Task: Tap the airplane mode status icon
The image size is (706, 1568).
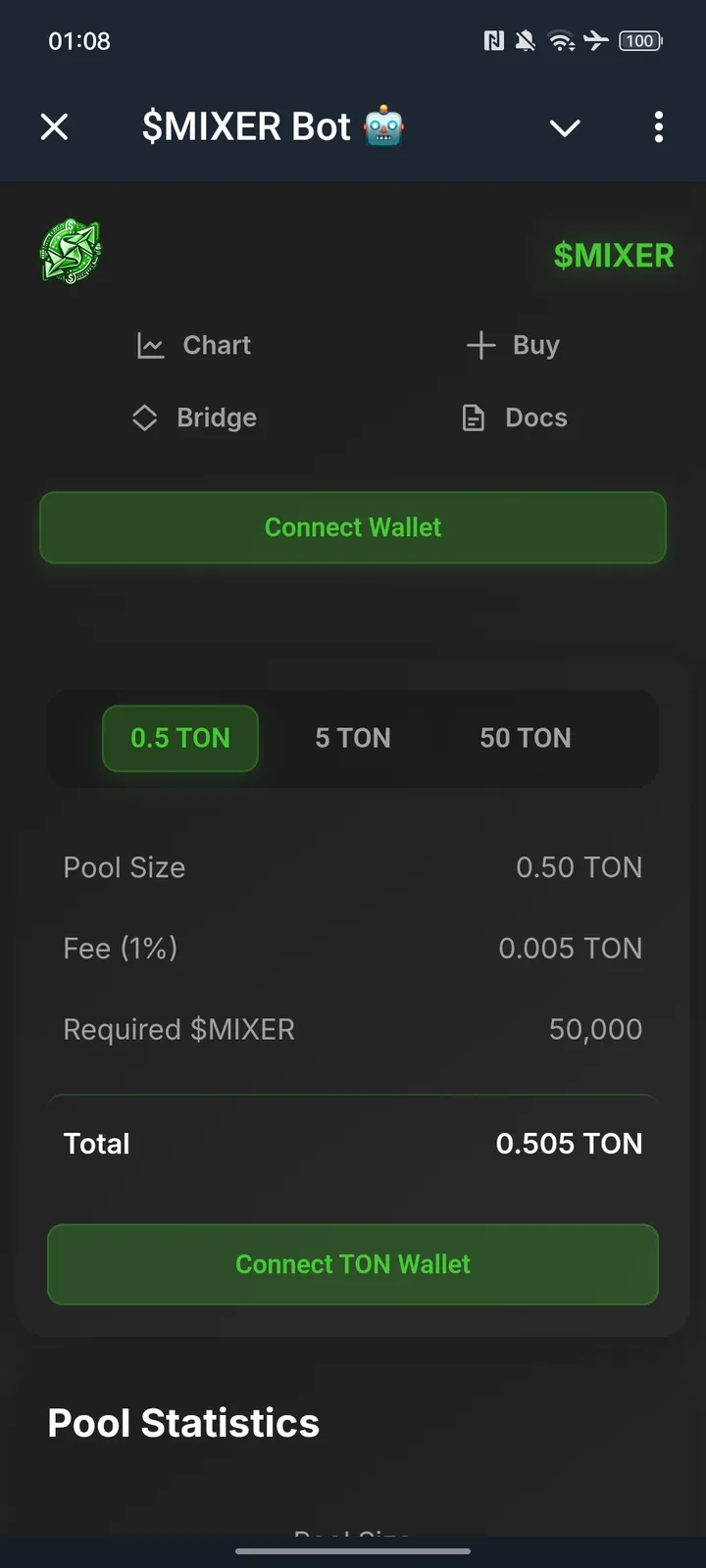Action: click(x=596, y=41)
